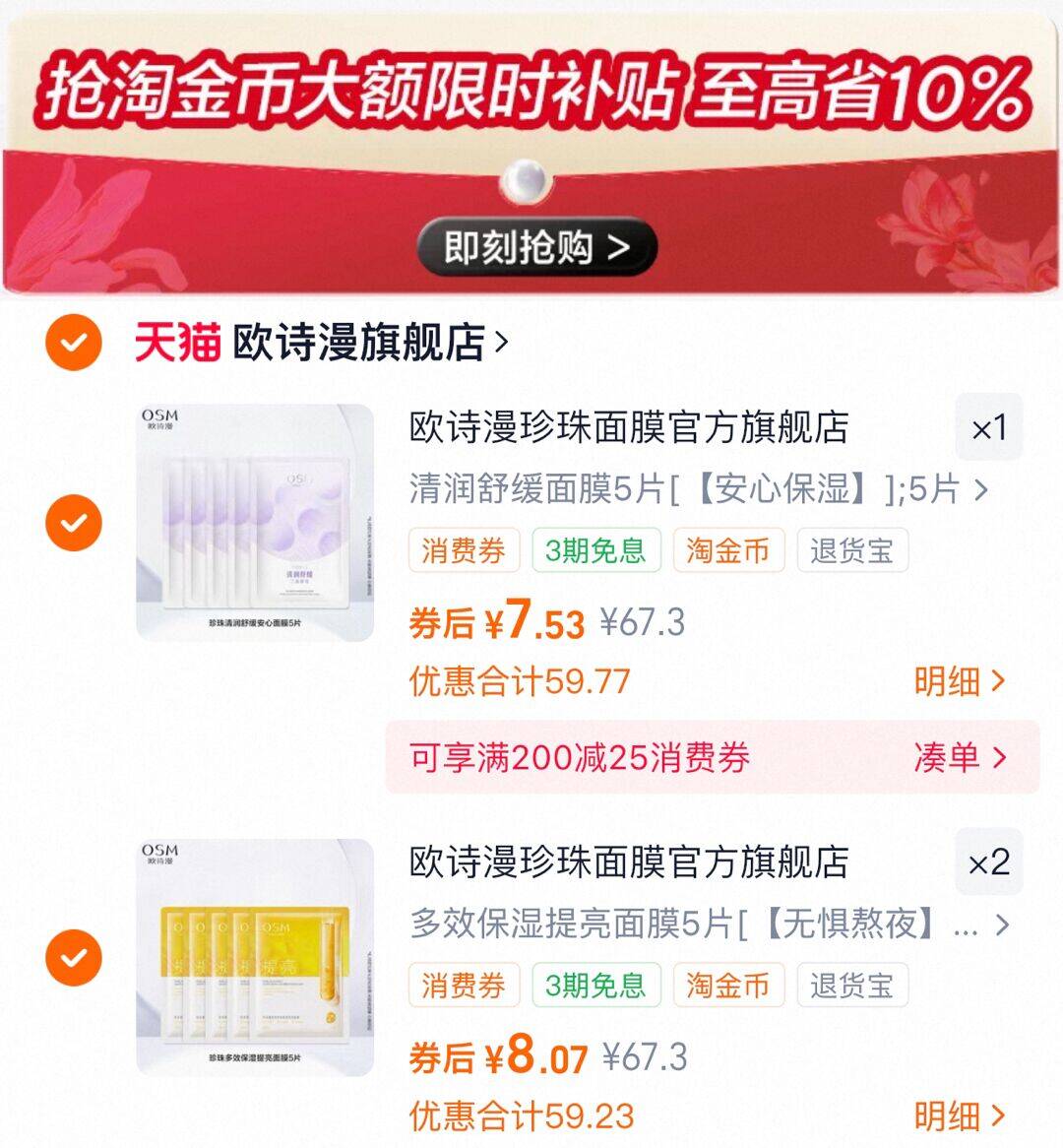Open the first product's SKU selection row
Screen dimensions: 1063x1148
(689, 489)
